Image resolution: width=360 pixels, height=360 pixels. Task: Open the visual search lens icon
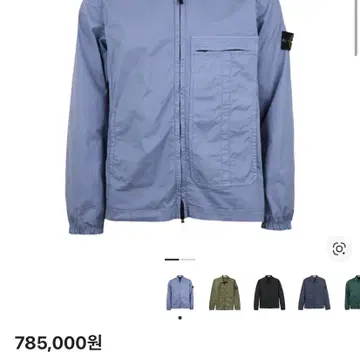click(x=339, y=249)
